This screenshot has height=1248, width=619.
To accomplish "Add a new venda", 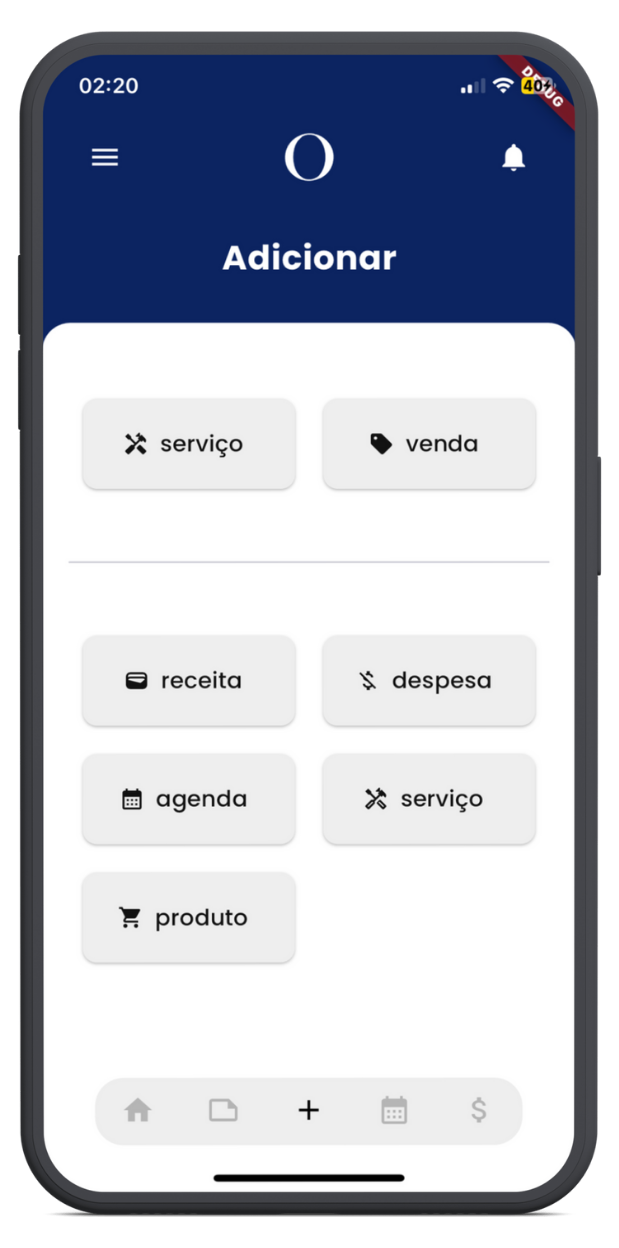I will tap(428, 444).
